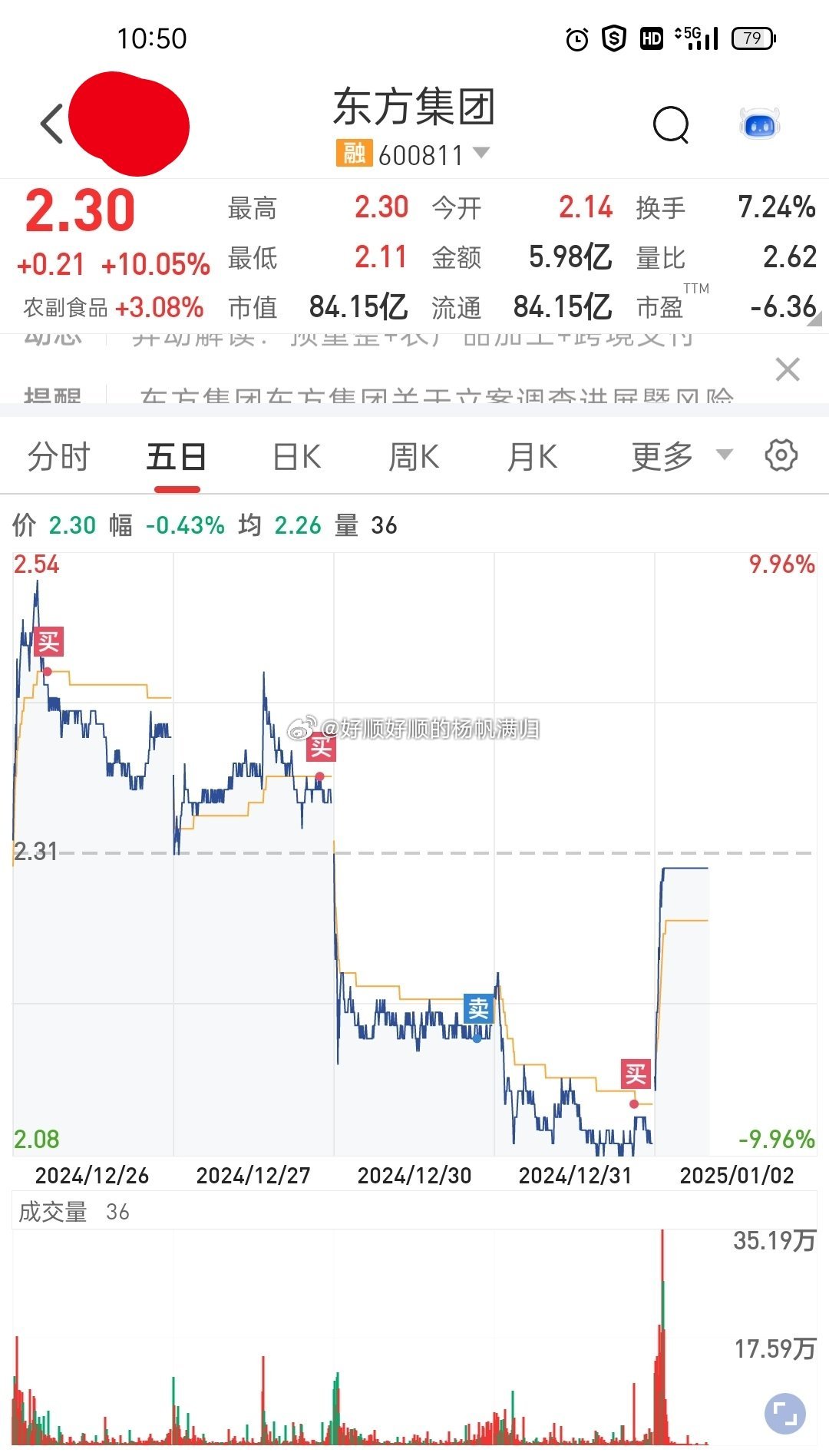Switch to the 周K chart tab
Screen dimensions: 829x1456
pos(414,457)
